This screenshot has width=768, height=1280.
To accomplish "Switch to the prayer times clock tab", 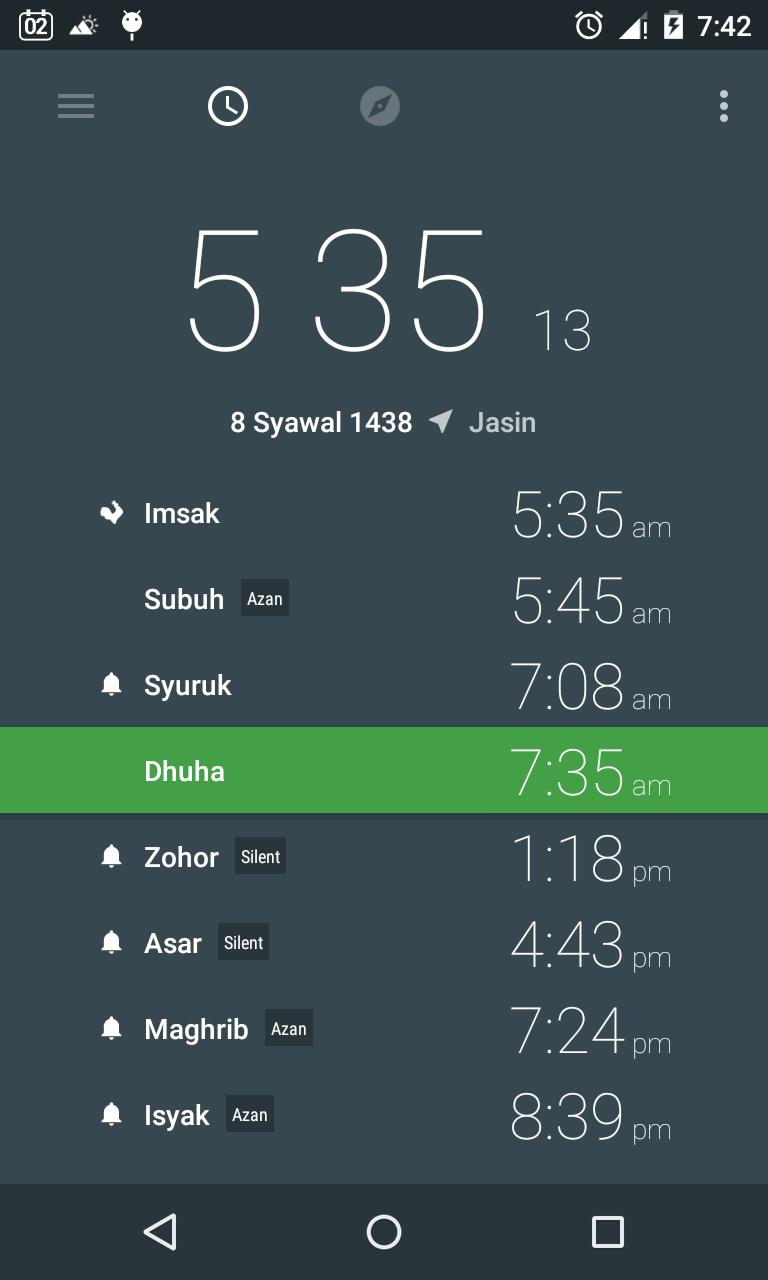I will tap(228, 106).
